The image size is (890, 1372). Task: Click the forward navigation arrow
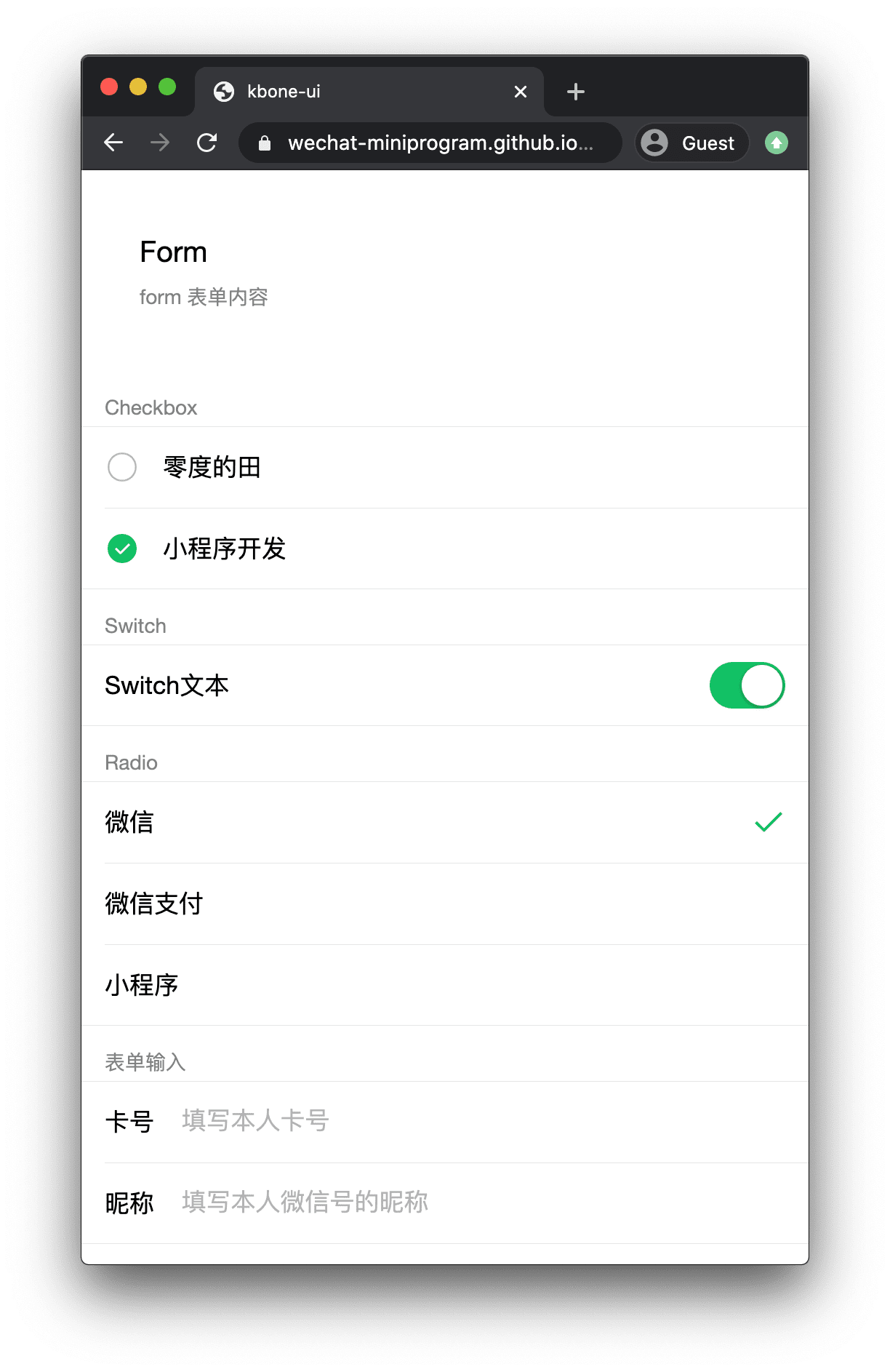pyautogui.click(x=160, y=143)
